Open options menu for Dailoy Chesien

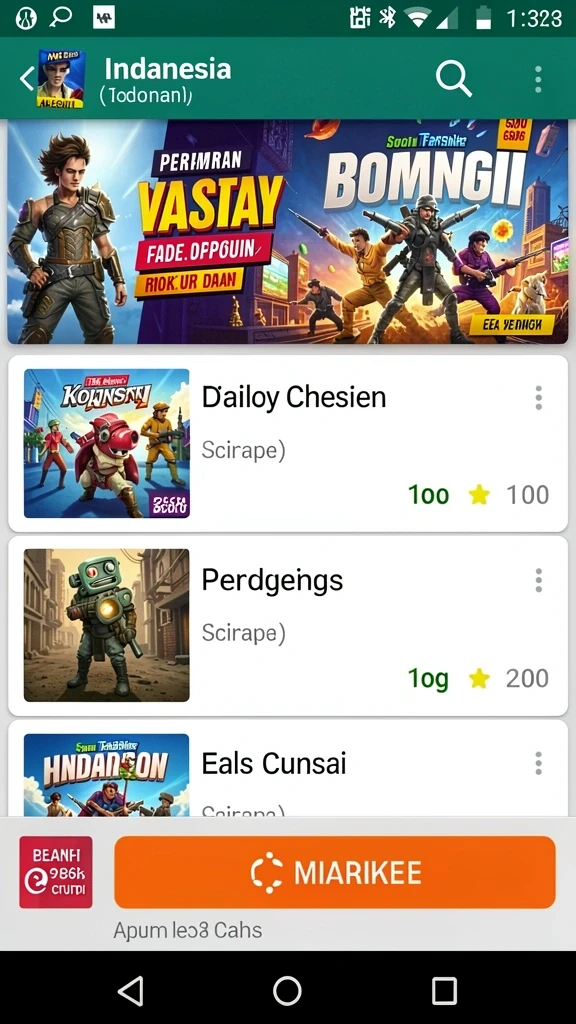(x=538, y=397)
